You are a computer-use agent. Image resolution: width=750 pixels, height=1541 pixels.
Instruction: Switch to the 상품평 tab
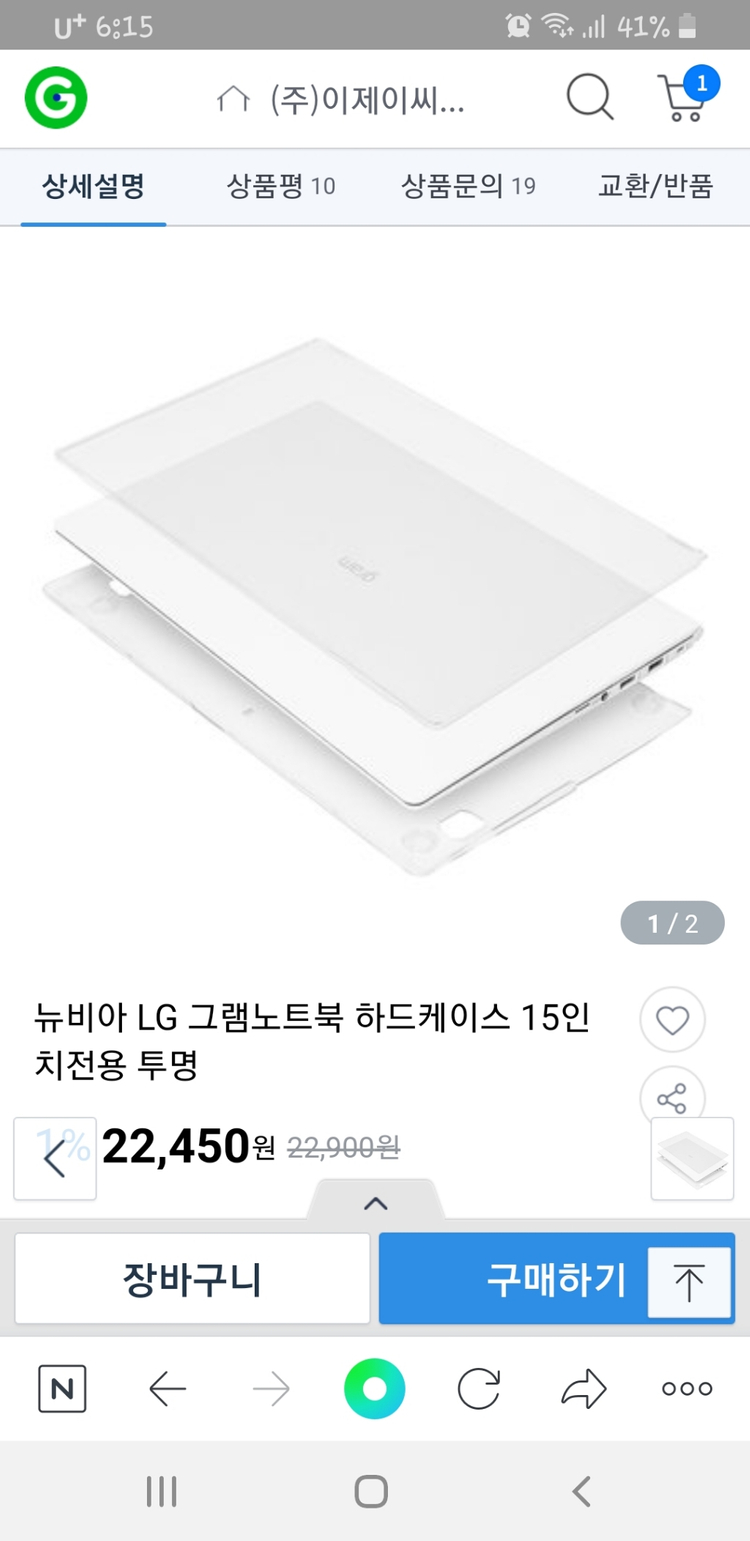(x=280, y=186)
